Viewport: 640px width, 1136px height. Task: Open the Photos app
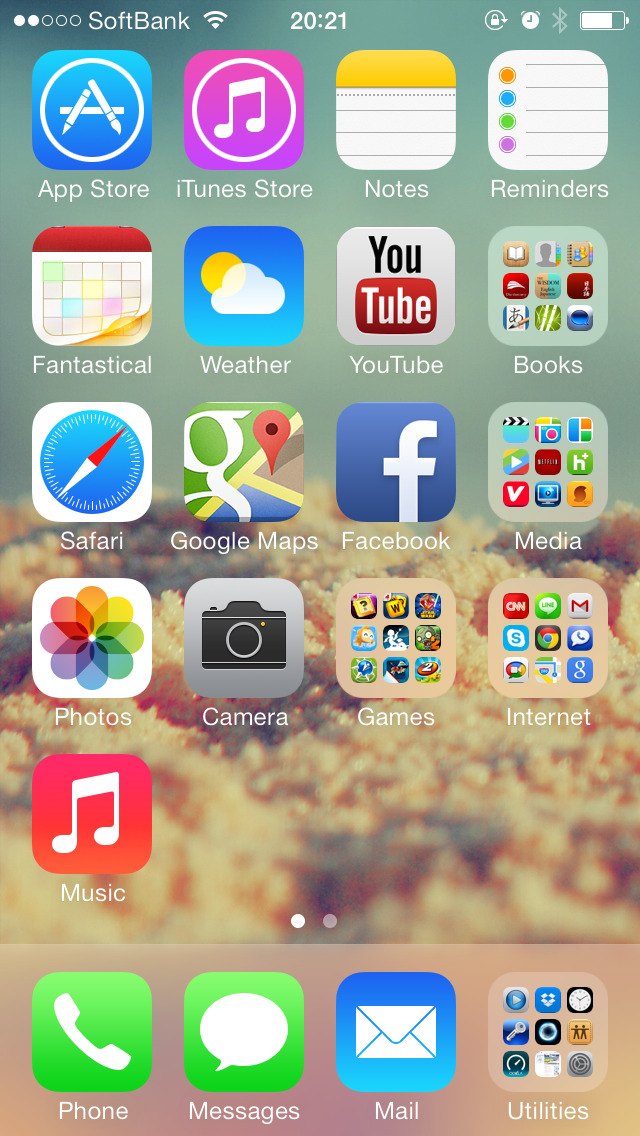point(92,638)
